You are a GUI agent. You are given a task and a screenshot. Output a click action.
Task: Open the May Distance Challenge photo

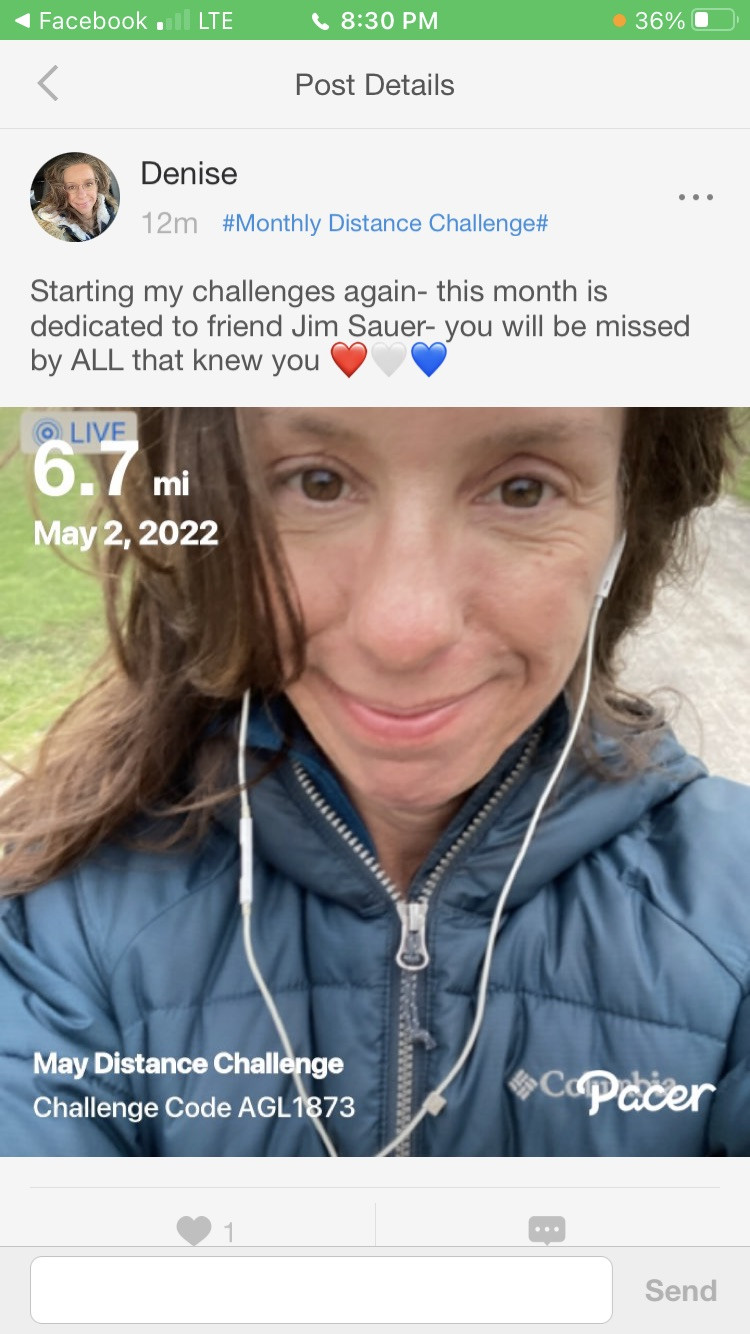375,780
